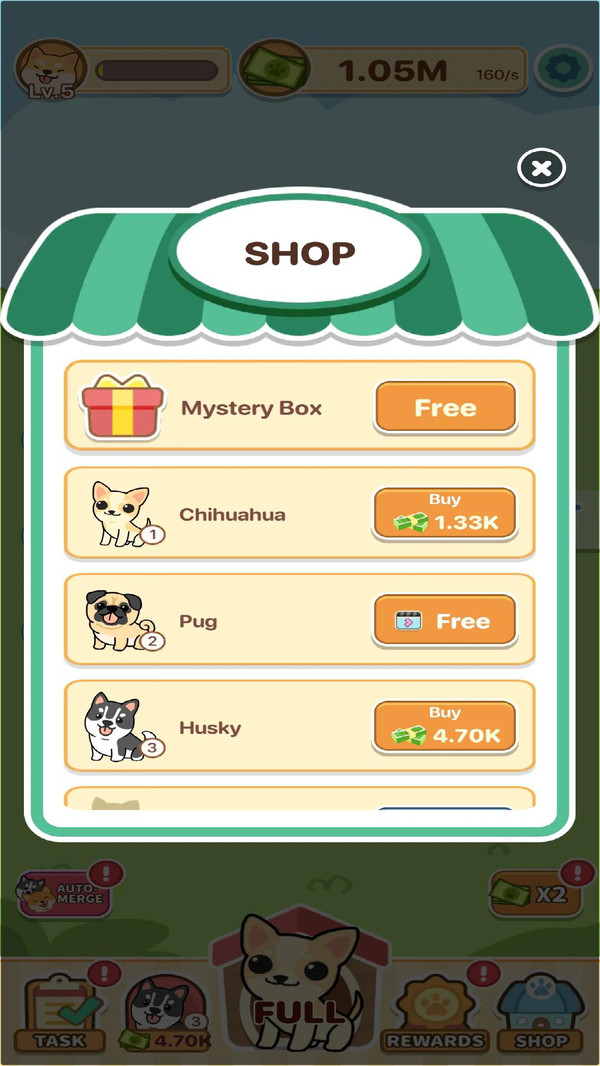Claim the free Mystery Box
600x1066 pixels.
pos(445,408)
